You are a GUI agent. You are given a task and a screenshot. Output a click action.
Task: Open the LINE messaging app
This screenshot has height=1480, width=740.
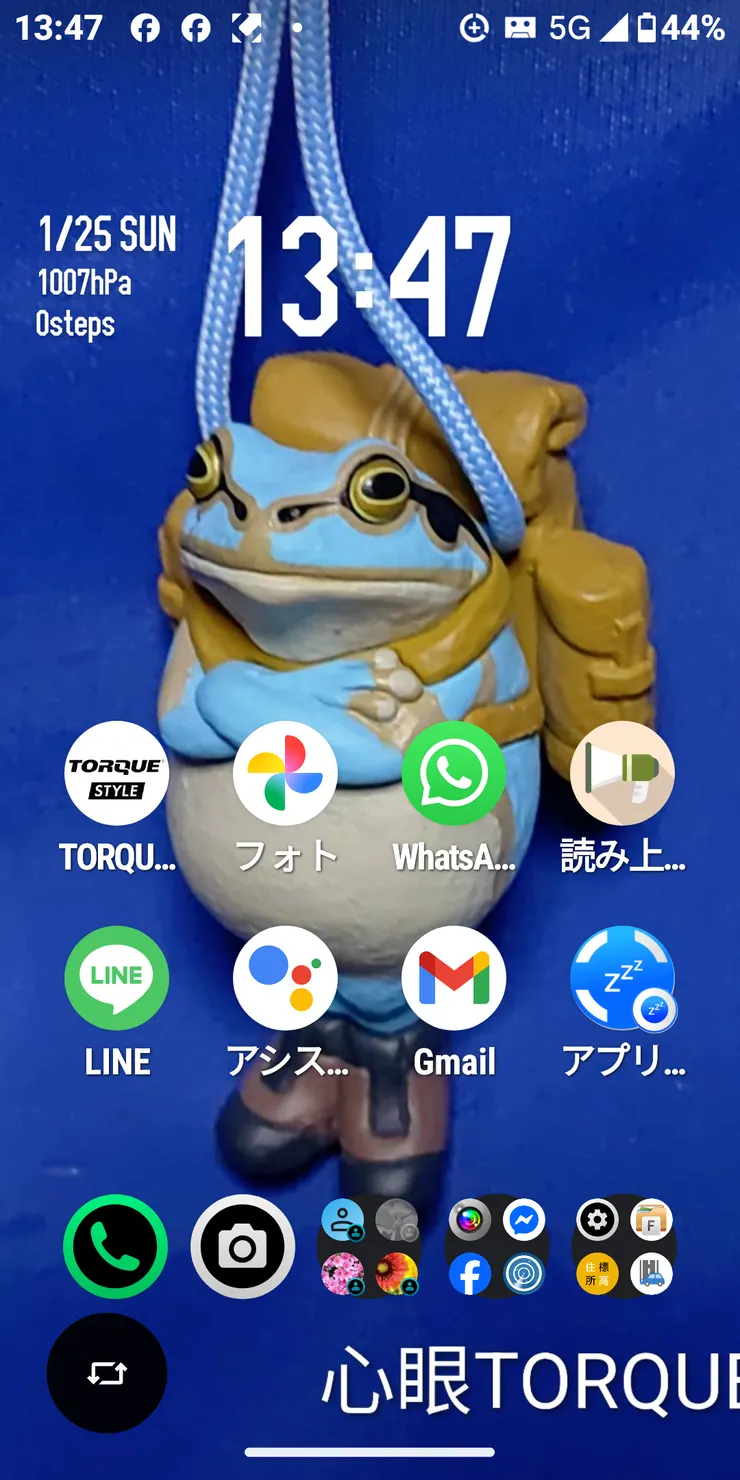click(x=116, y=978)
